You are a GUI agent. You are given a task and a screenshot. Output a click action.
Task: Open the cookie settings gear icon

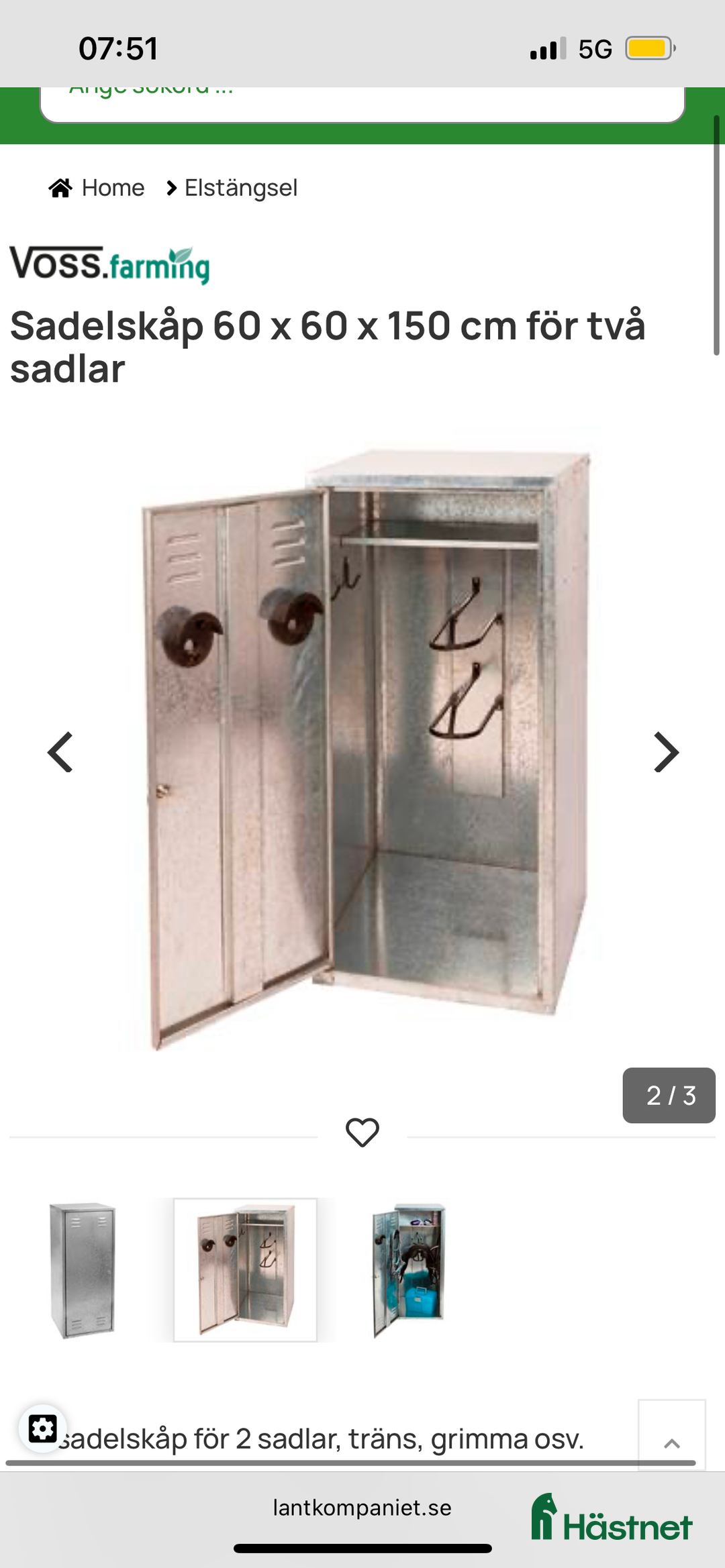[42, 1428]
